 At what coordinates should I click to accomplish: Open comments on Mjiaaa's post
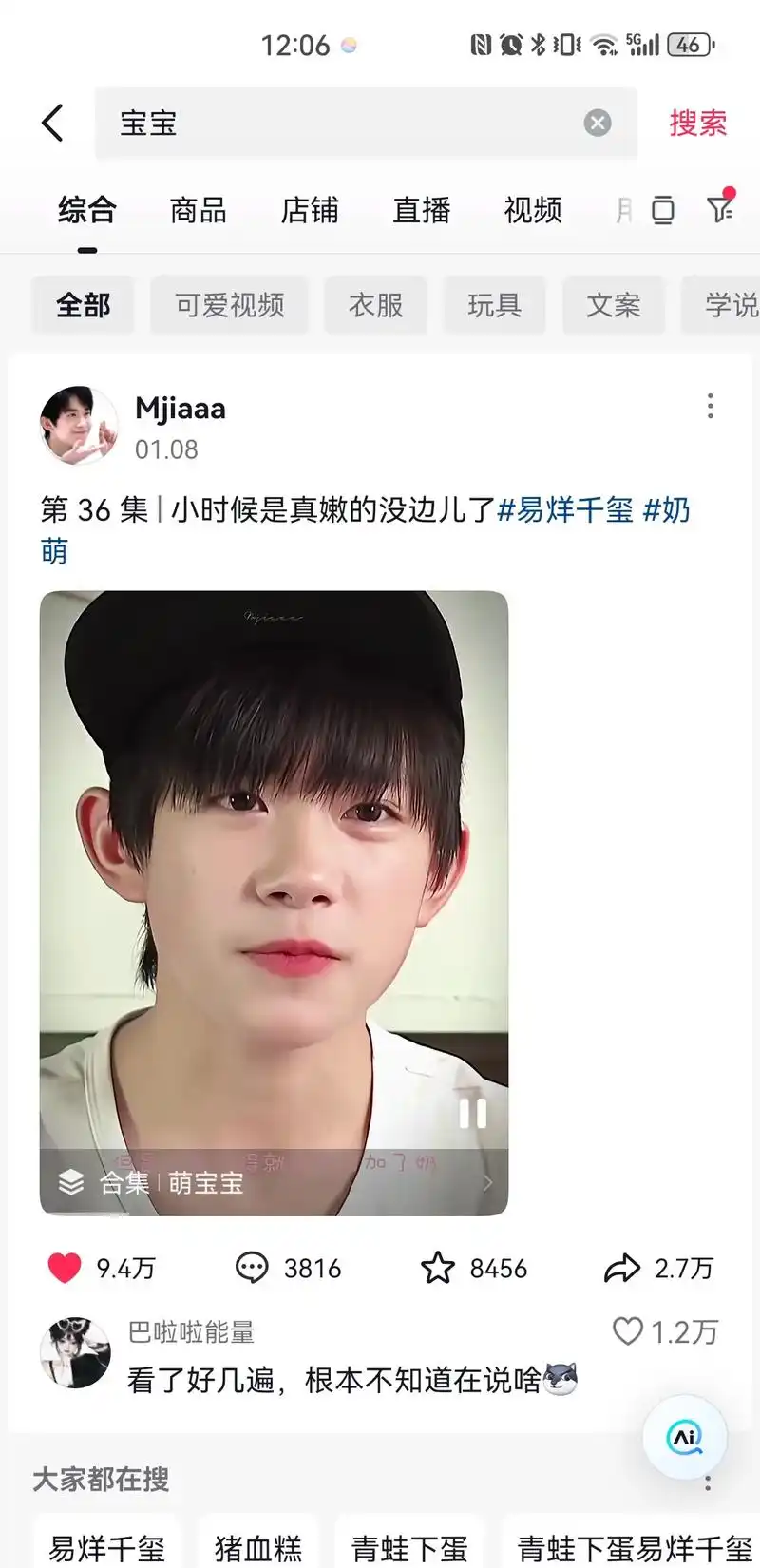coord(252,1268)
